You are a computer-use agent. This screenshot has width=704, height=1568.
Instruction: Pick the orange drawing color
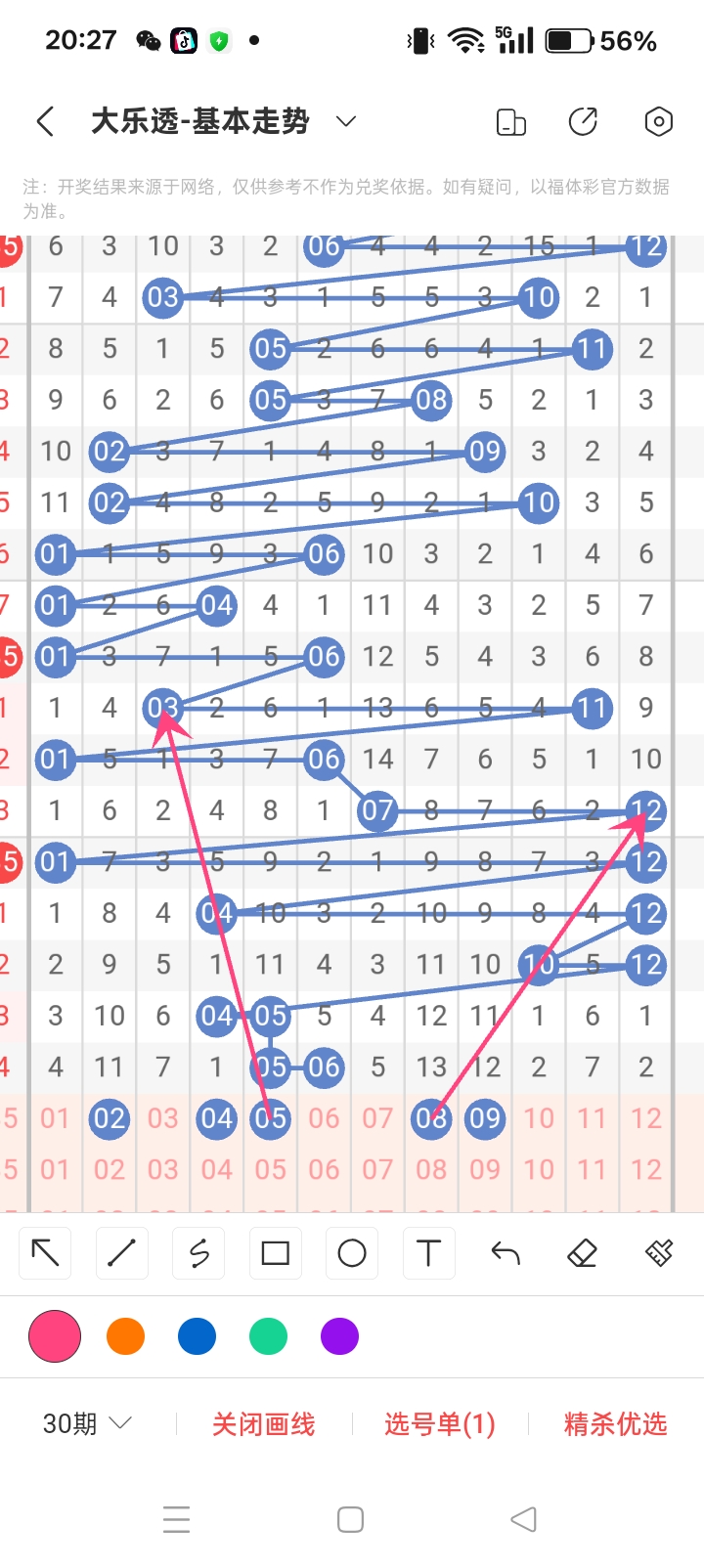[x=126, y=1336]
